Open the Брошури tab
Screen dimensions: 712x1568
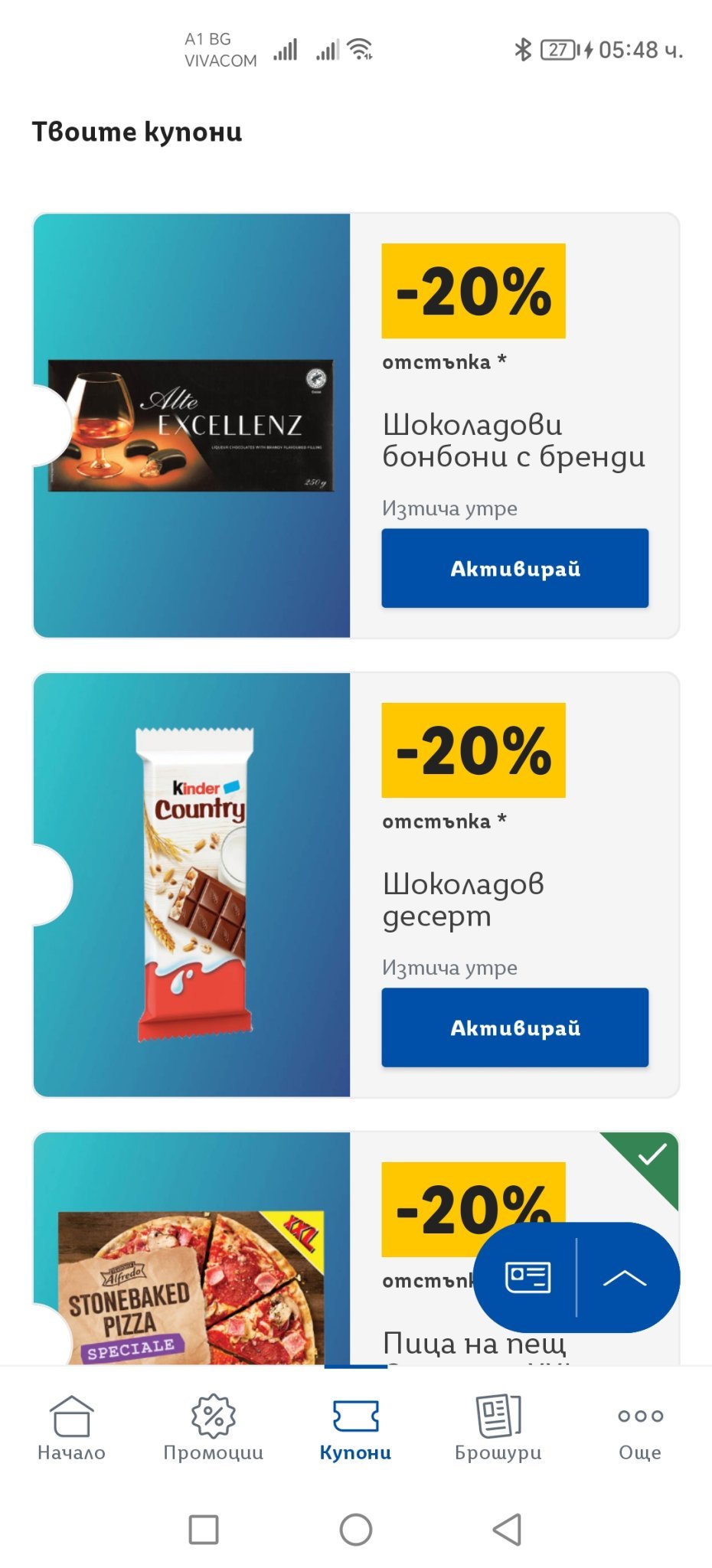pyautogui.click(x=498, y=1427)
